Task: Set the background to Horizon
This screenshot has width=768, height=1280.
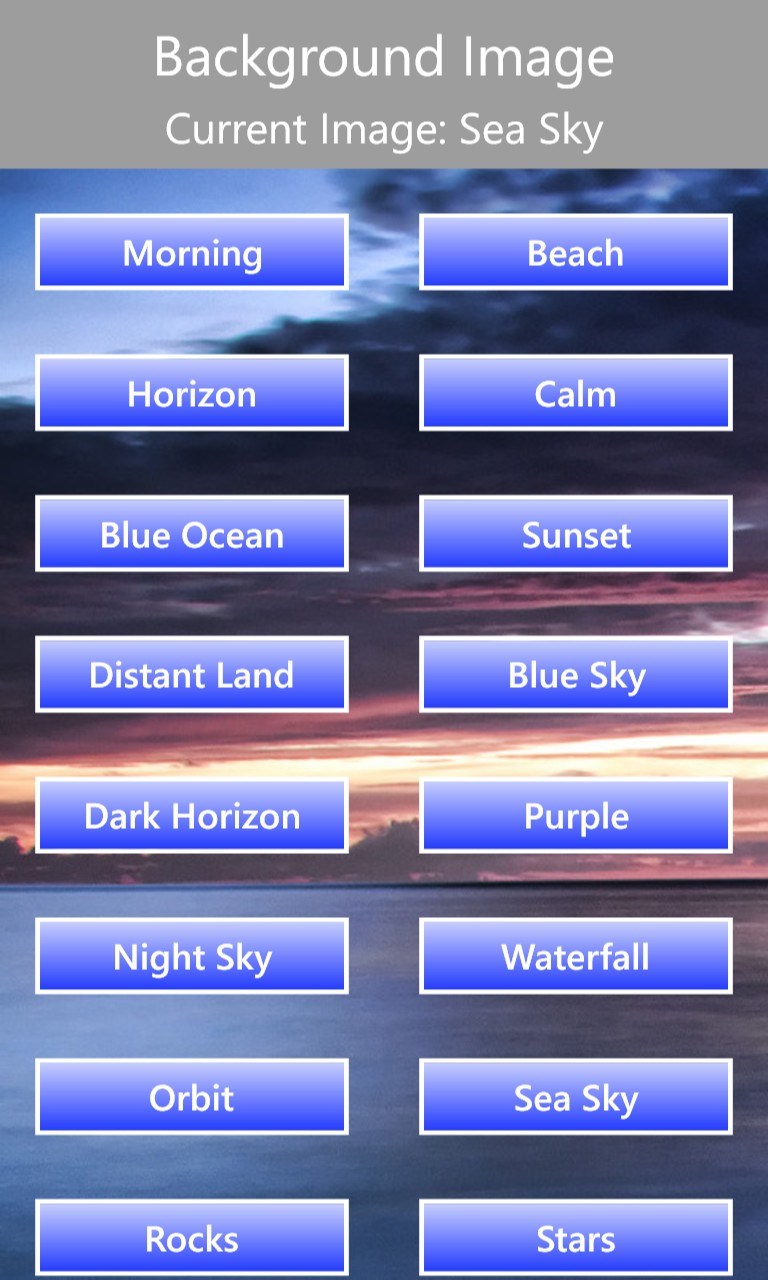Action: click(192, 393)
